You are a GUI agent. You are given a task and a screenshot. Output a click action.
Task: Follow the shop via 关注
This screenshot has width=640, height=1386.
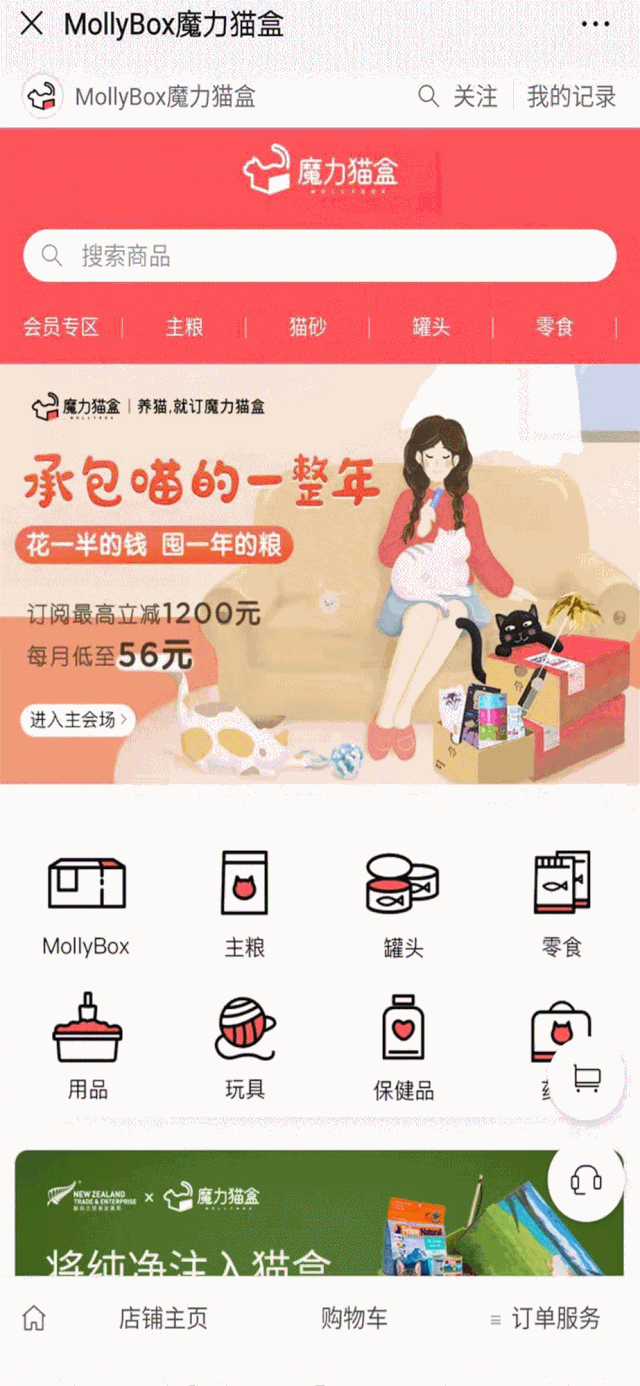(475, 96)
